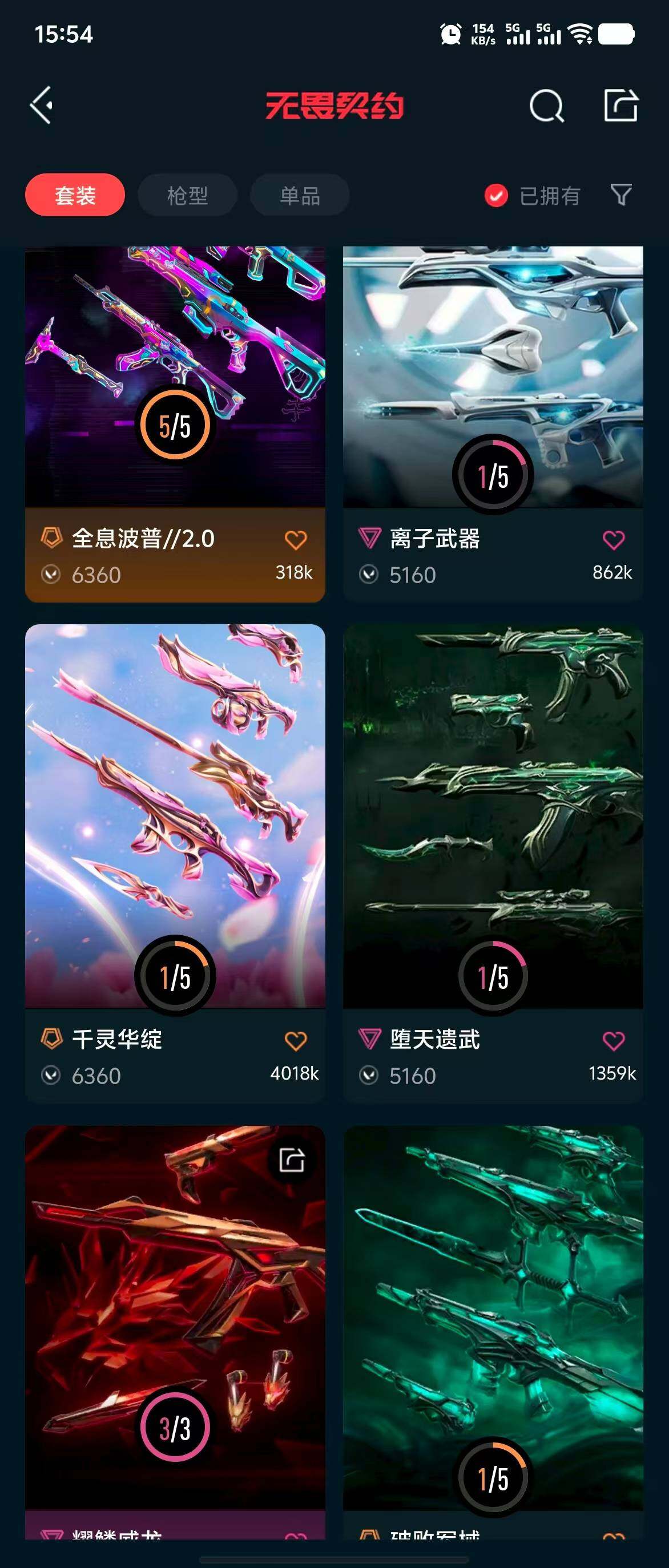Uncheck the 已拥有 filter
This screenshot has height=1568, width=669.
[x=496, y=195]
